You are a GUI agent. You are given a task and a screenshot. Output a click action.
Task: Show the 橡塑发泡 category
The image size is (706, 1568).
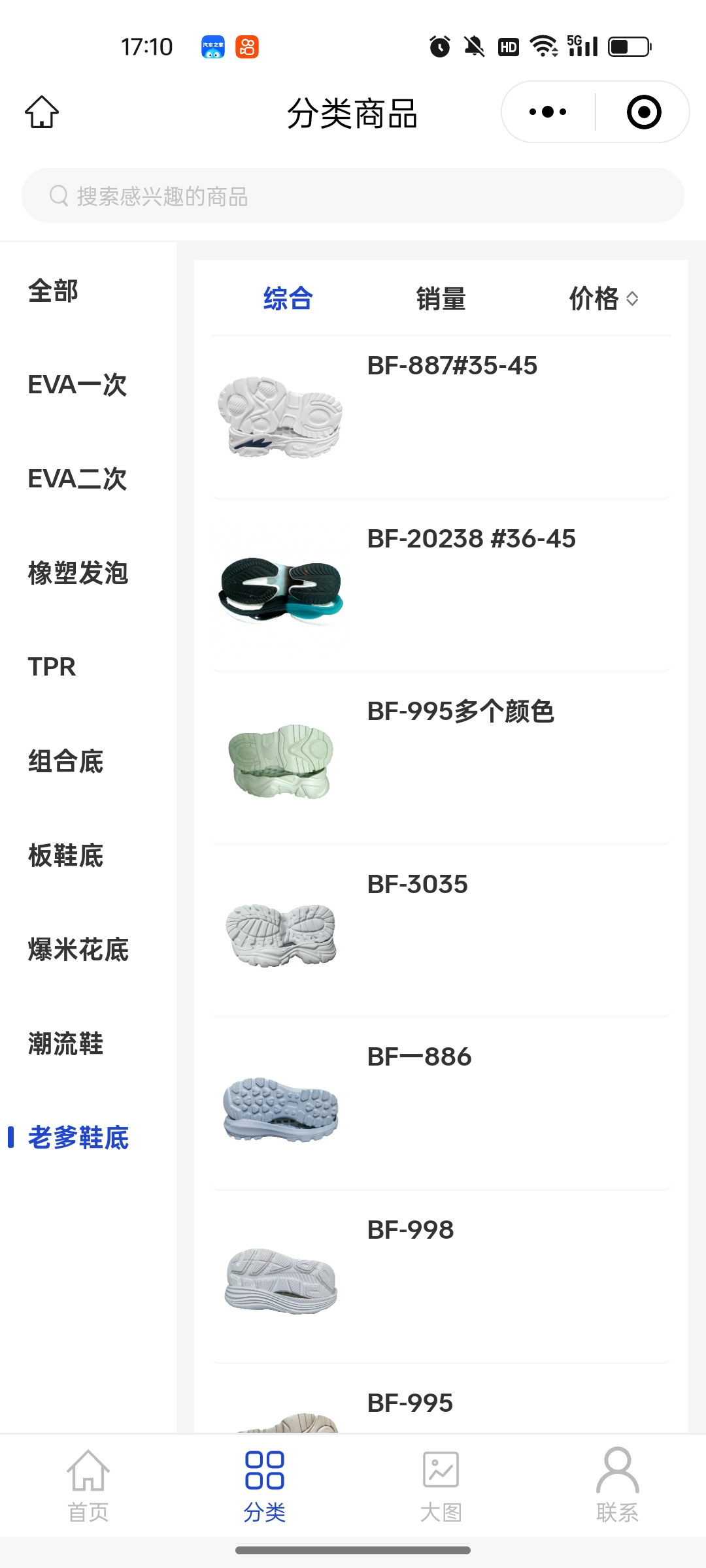click(x=78, y=573)
